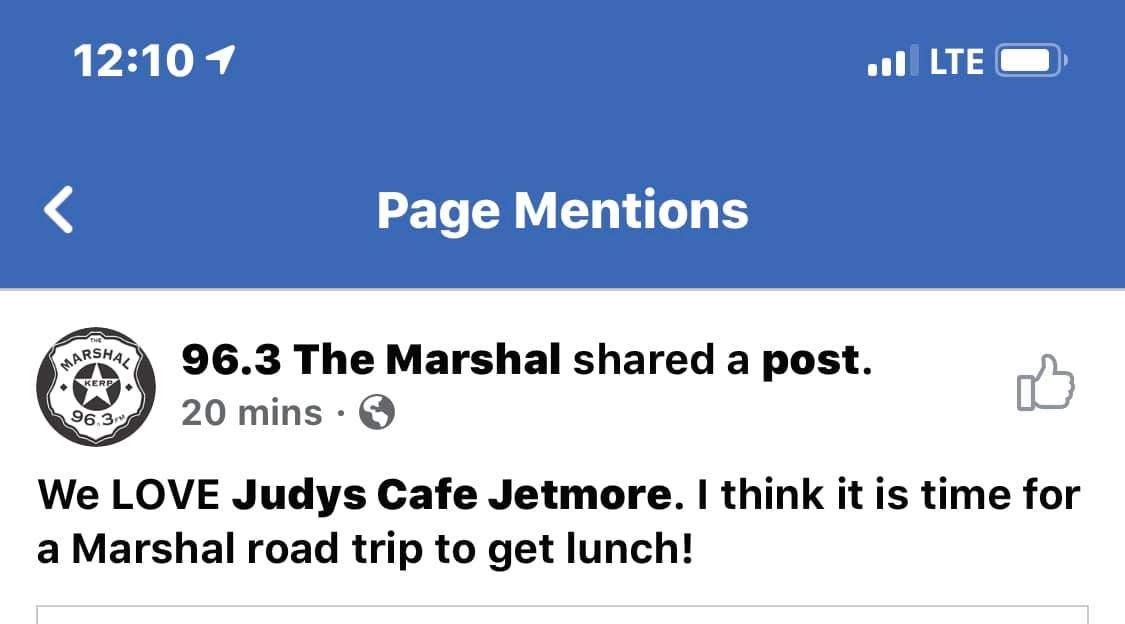Screen dimensions: 1125x624
Task: View the shared post link
Action: point(810,361)
